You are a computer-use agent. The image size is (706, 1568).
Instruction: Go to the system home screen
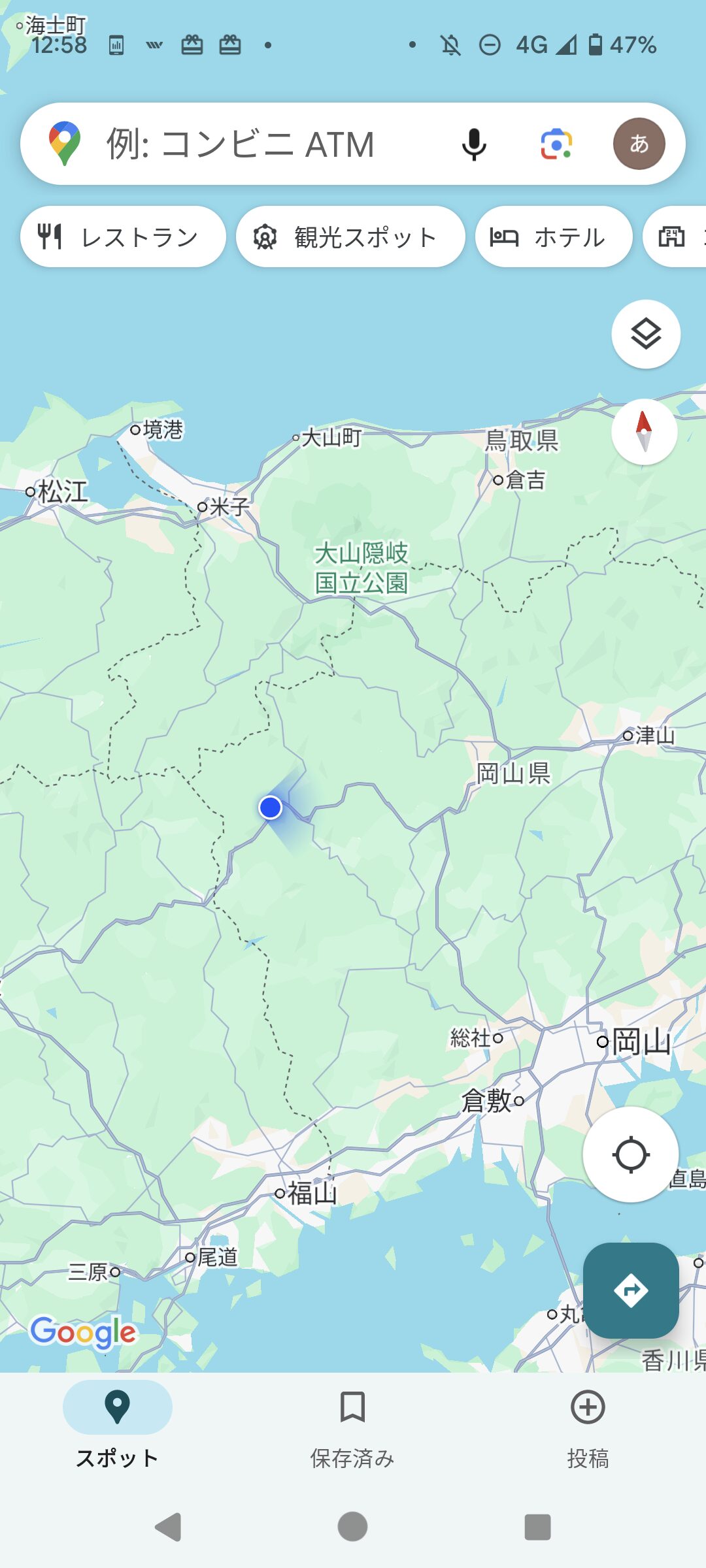[352, 1527]
